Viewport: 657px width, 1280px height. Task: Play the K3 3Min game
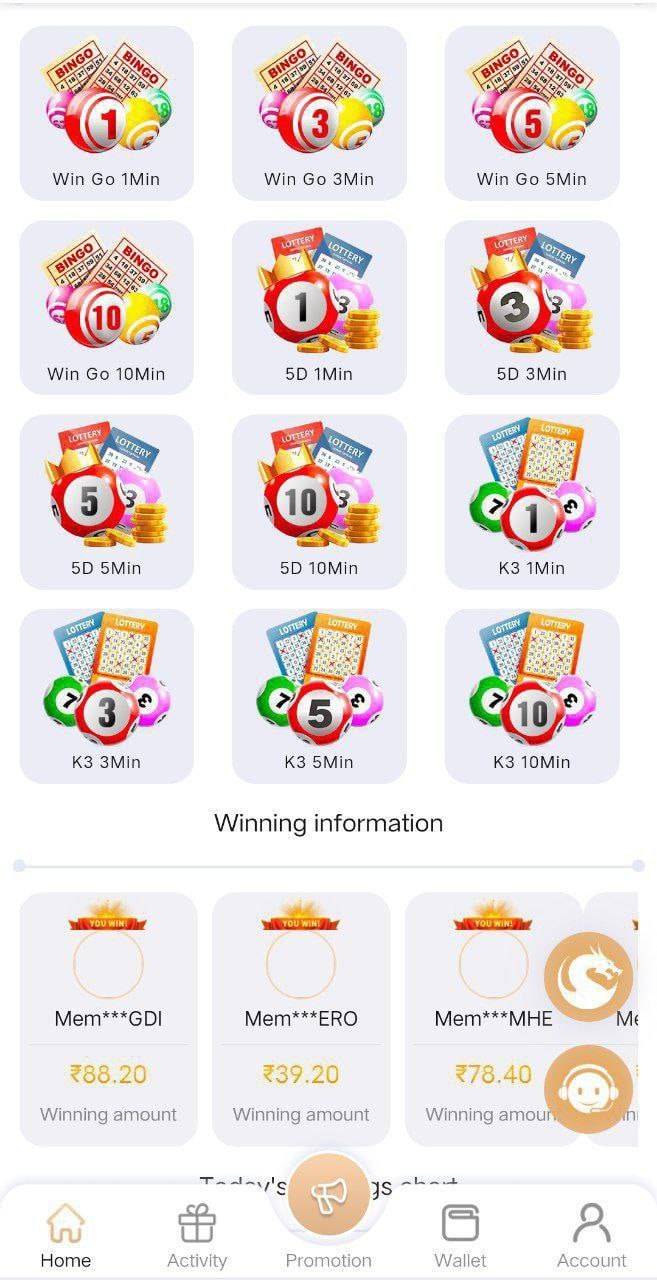(107, 695)
